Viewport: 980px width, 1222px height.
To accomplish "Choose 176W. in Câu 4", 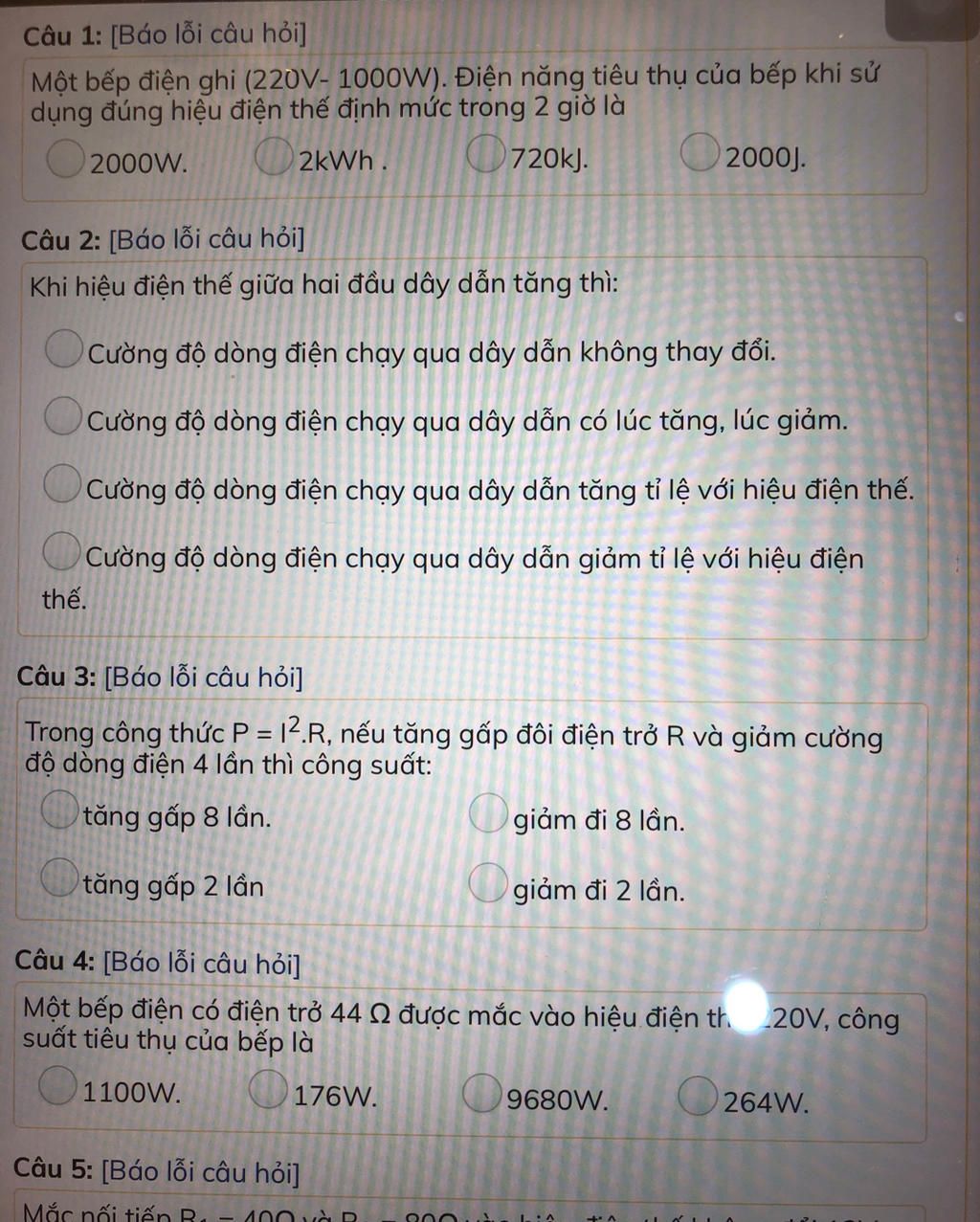I will [269, 1089].
